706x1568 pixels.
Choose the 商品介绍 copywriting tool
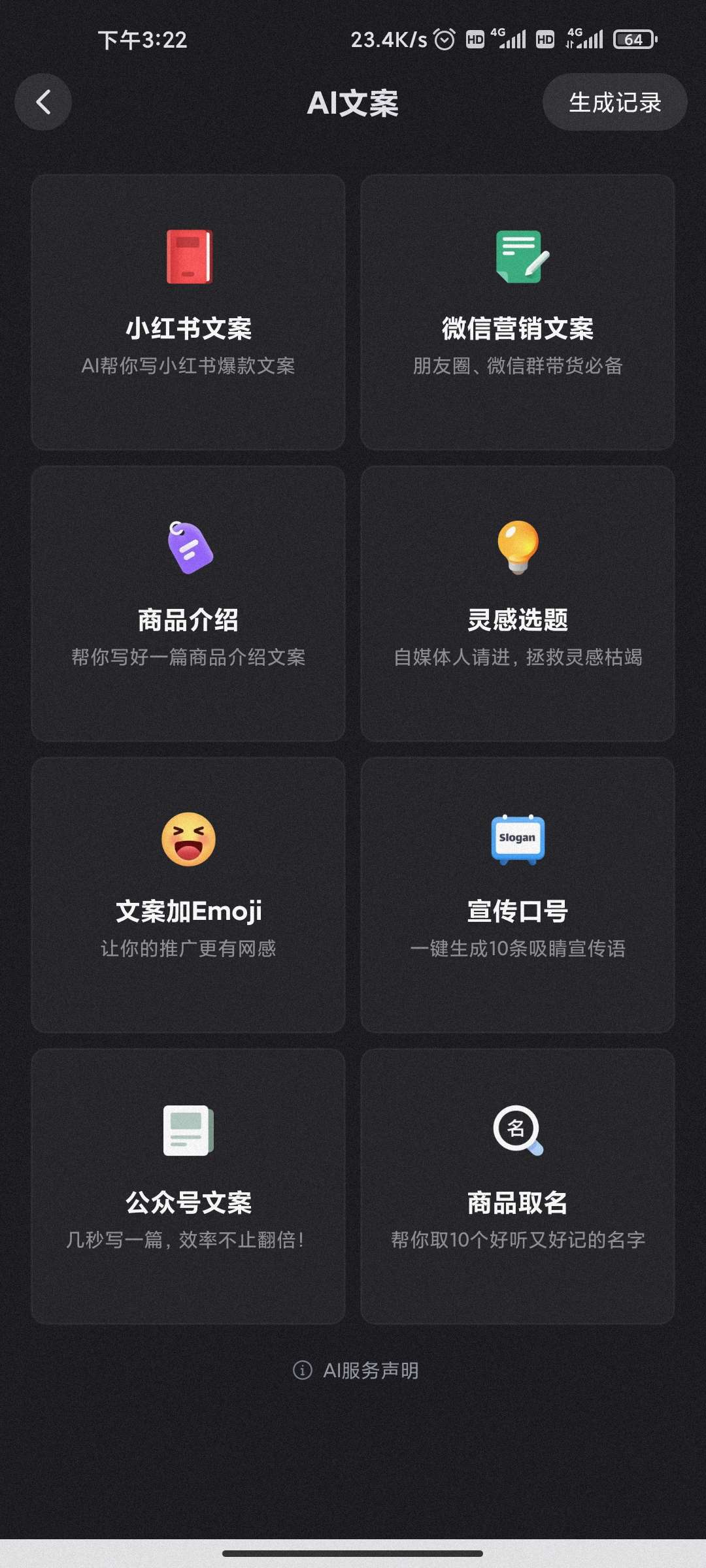pos(188,603)
